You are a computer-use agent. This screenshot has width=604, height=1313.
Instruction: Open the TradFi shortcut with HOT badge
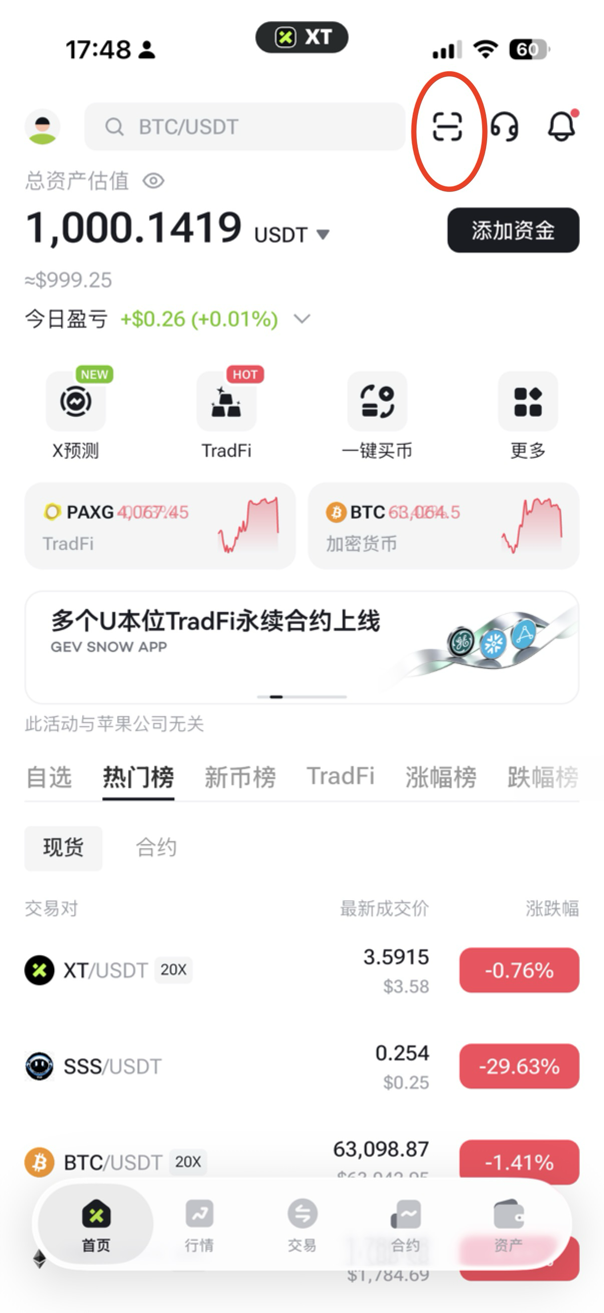pos(226,415)
